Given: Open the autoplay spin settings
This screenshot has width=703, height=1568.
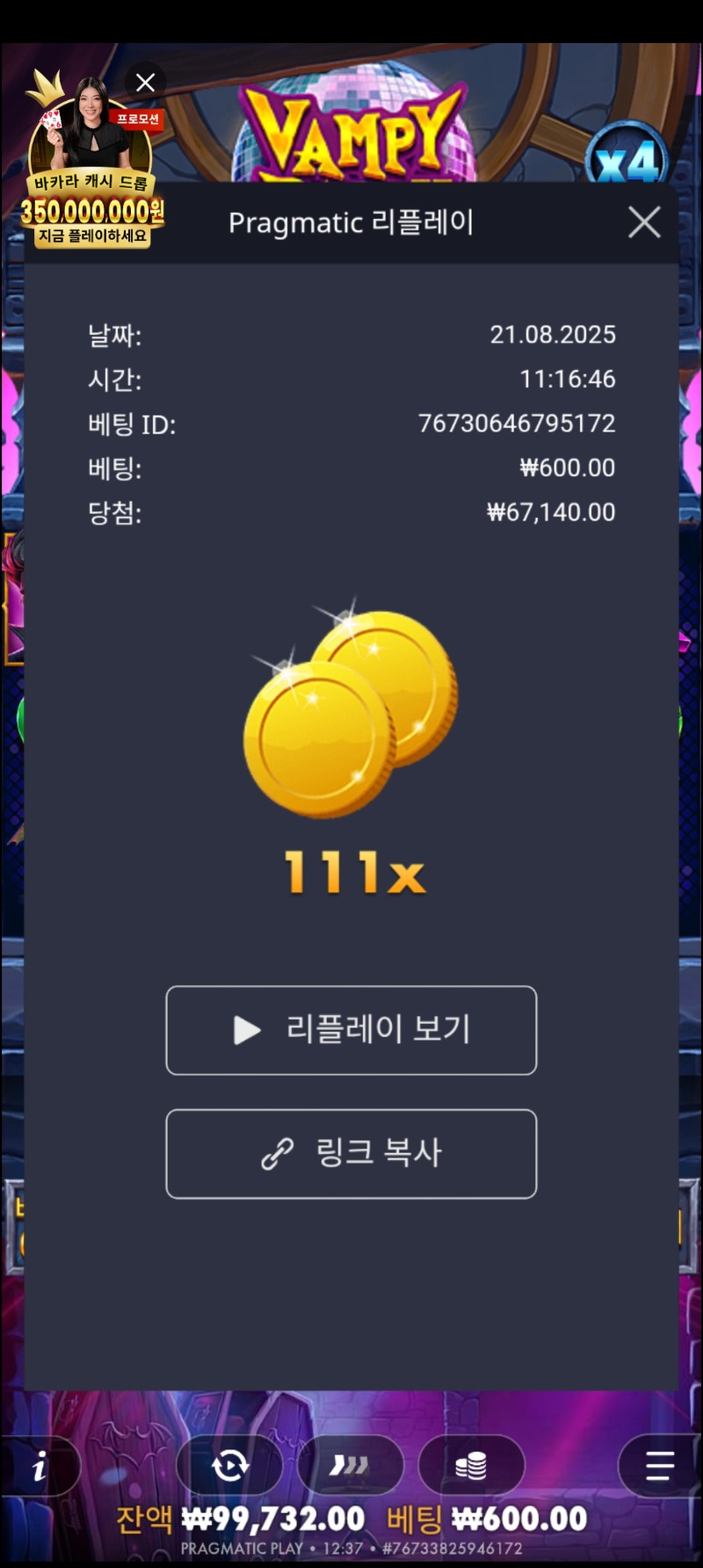Looking at the screenshot, I should coord(230,1465).
